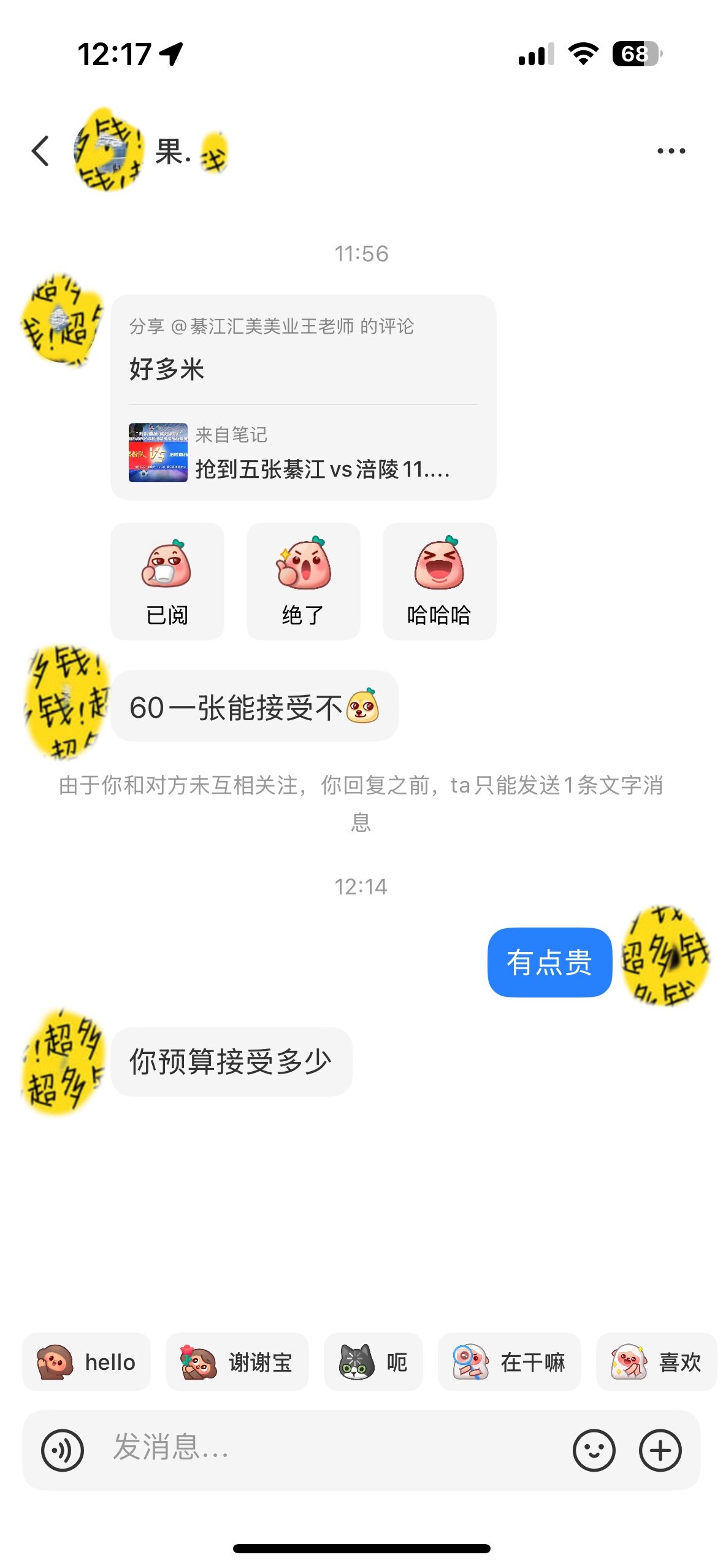723x1568 pixels.
Task: Switch to voice message input
Action: pos(63,1450)
